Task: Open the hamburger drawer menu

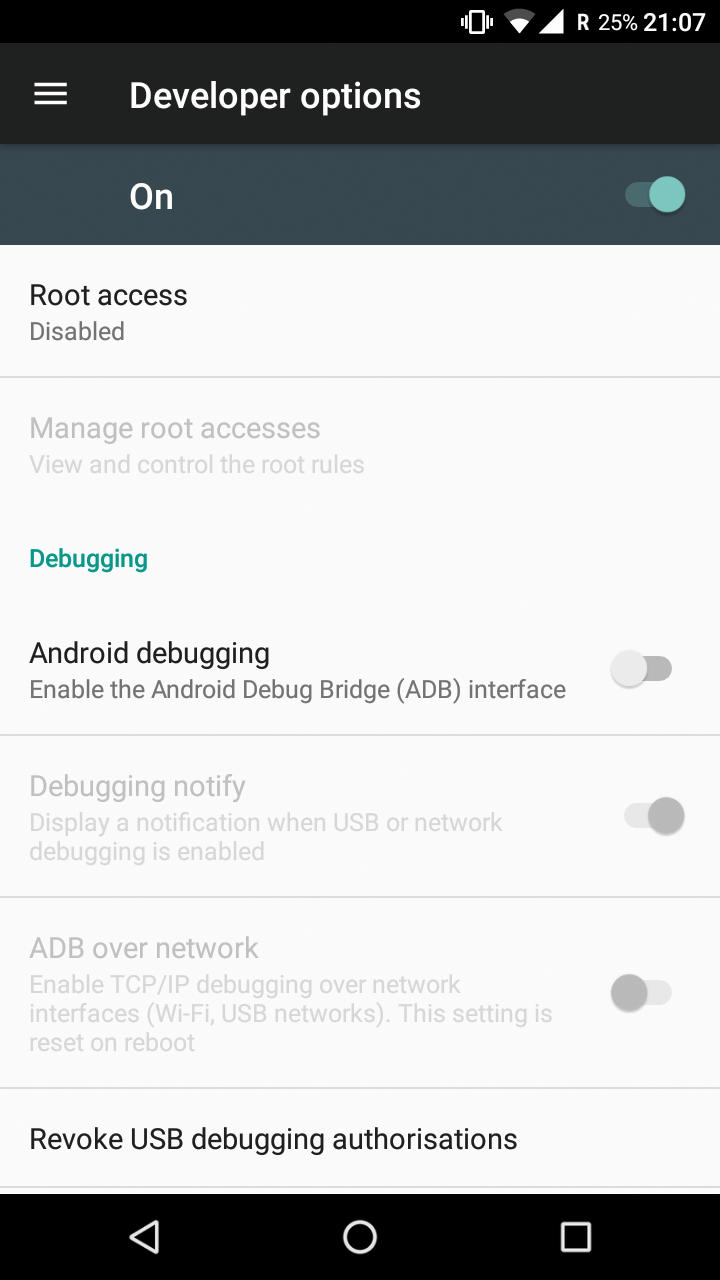Action: pyautogui.click(x=51, y=94)
